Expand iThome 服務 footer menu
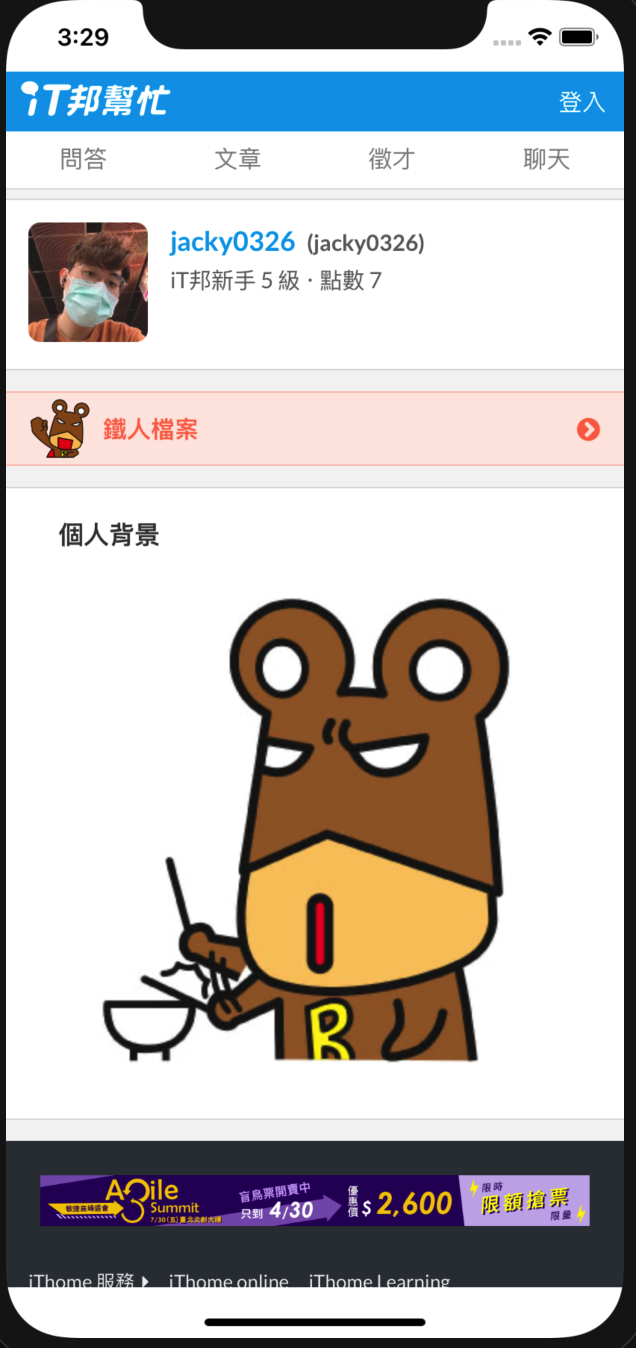Viewport: 636px width, 1348px height. [89, 1279]
